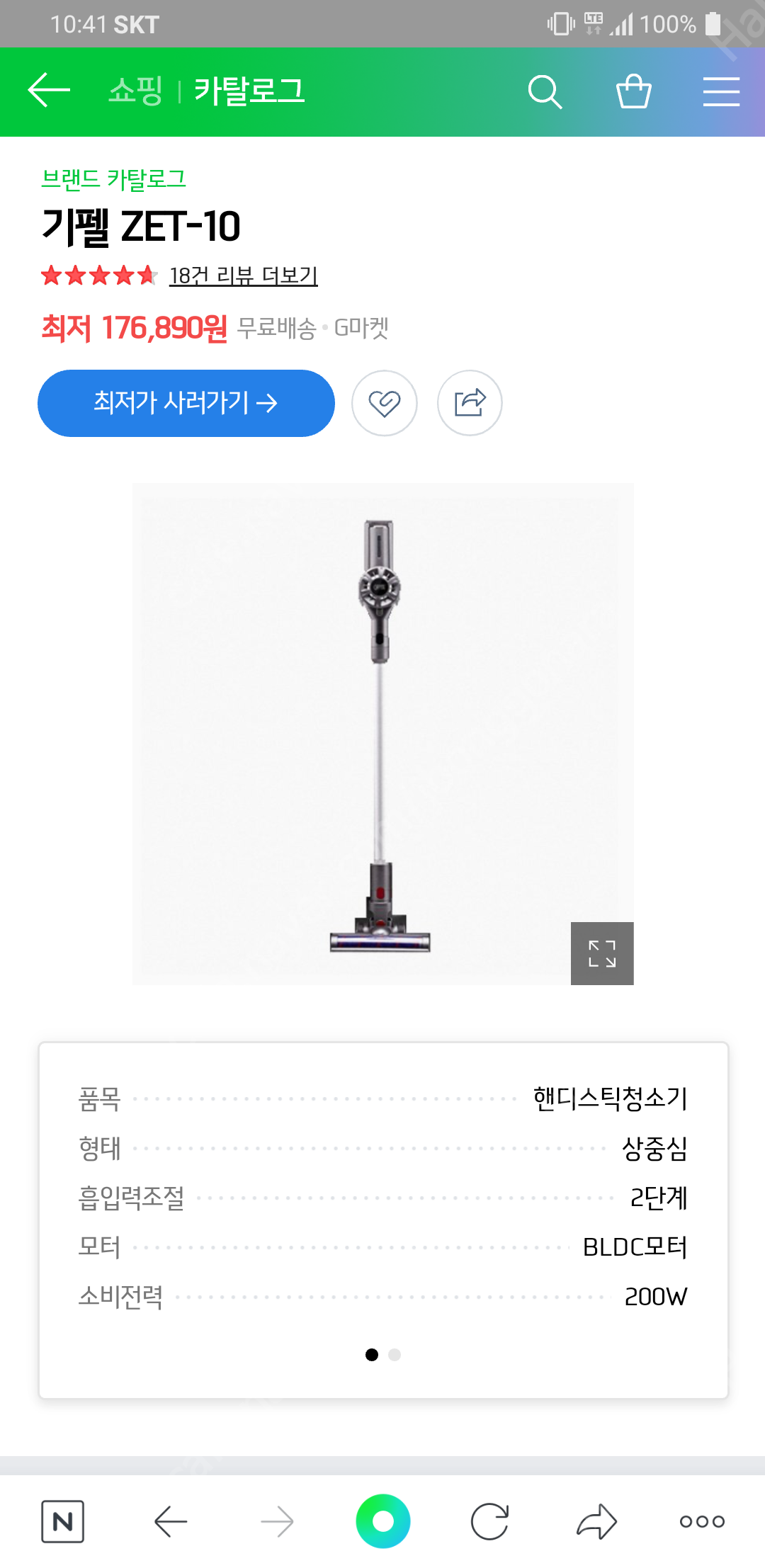Screen dimensions: 765x1568
Task: Add product to wishlist with heart icon
Action: (x=385, y=402)
